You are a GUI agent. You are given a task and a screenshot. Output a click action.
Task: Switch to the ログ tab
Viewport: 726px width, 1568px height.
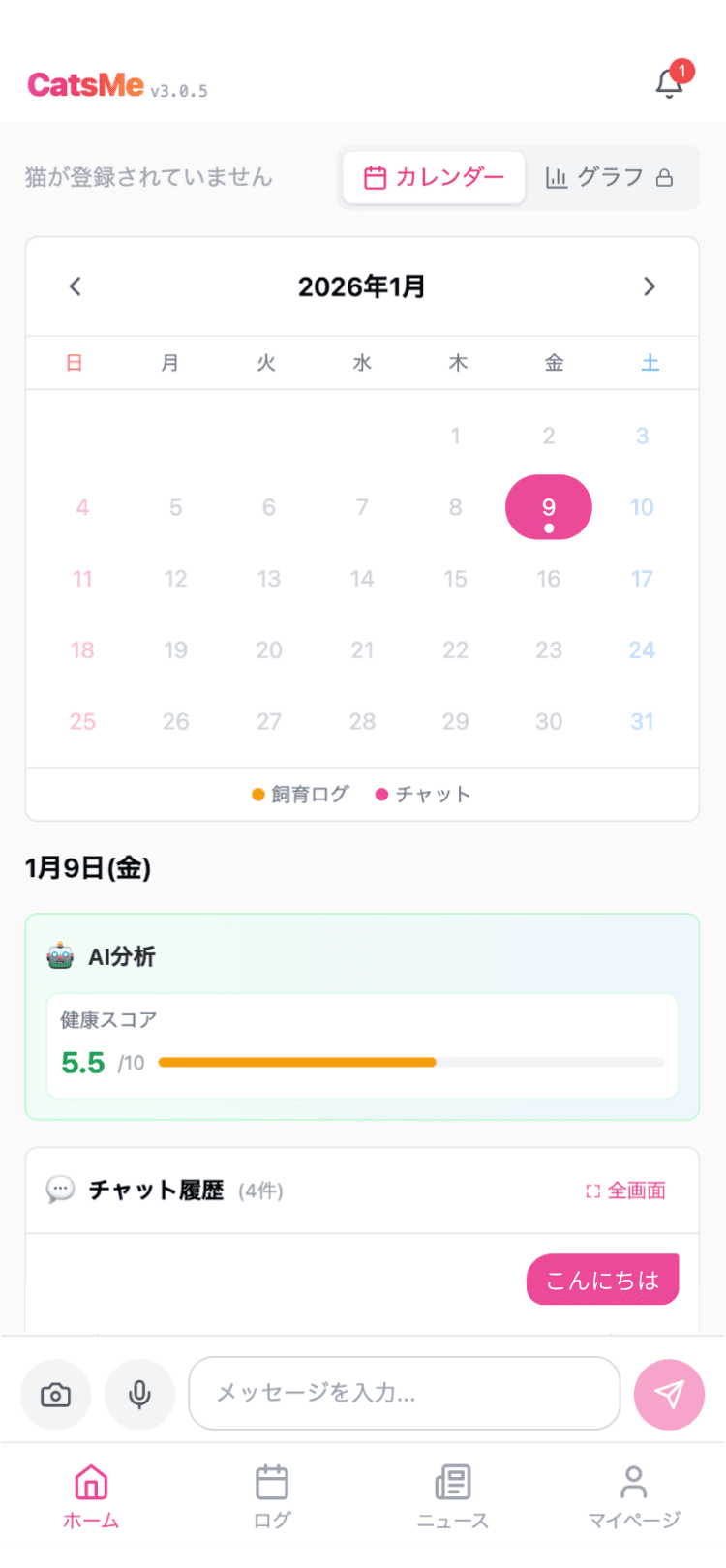click(x=272, y=1496)
